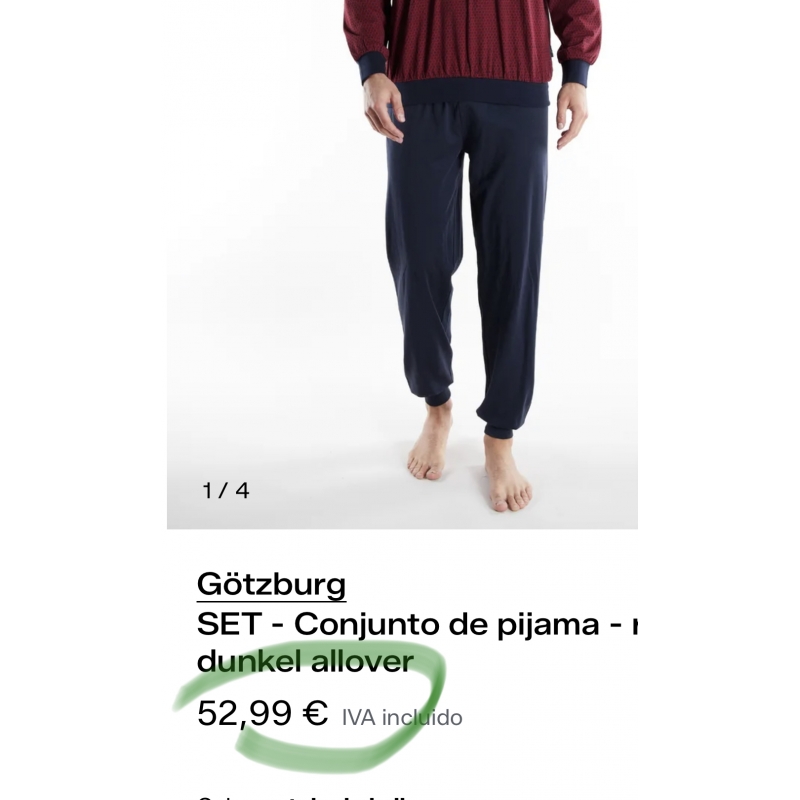Open the Götzburg brand link
The width and height of the screenshot is (800, 800).
271,583
